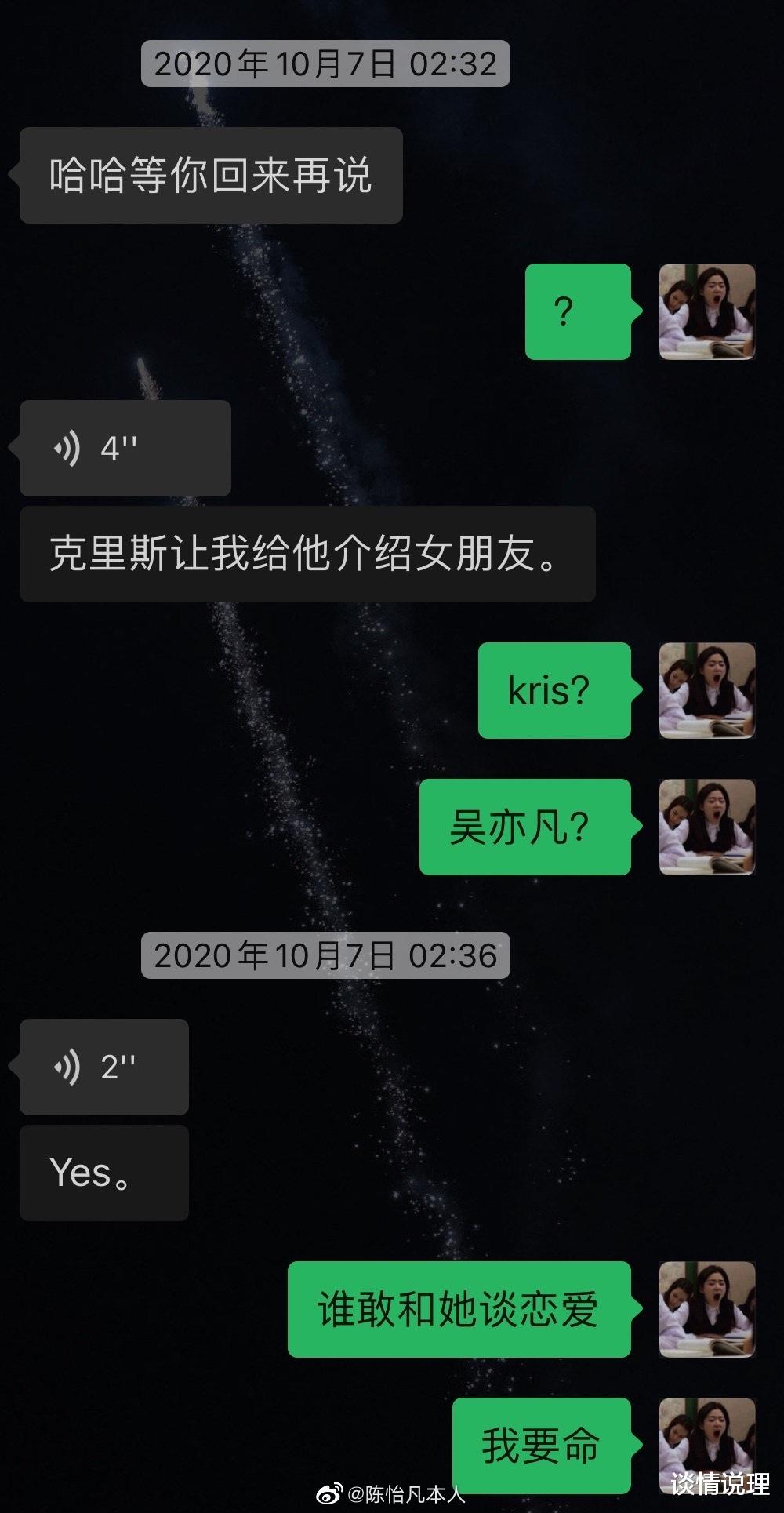The image size is (784, 1513).
Task: Open sender's avatar beside the "谁敢和她谈恋爱" message
Action: click(x=706, y=1309)
